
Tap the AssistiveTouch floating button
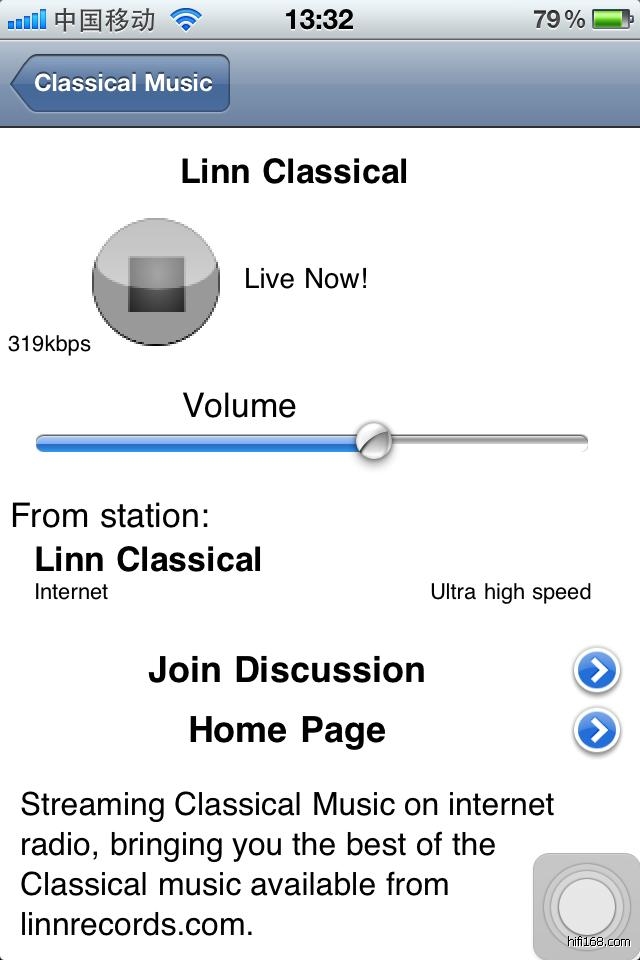click(586, 905)
